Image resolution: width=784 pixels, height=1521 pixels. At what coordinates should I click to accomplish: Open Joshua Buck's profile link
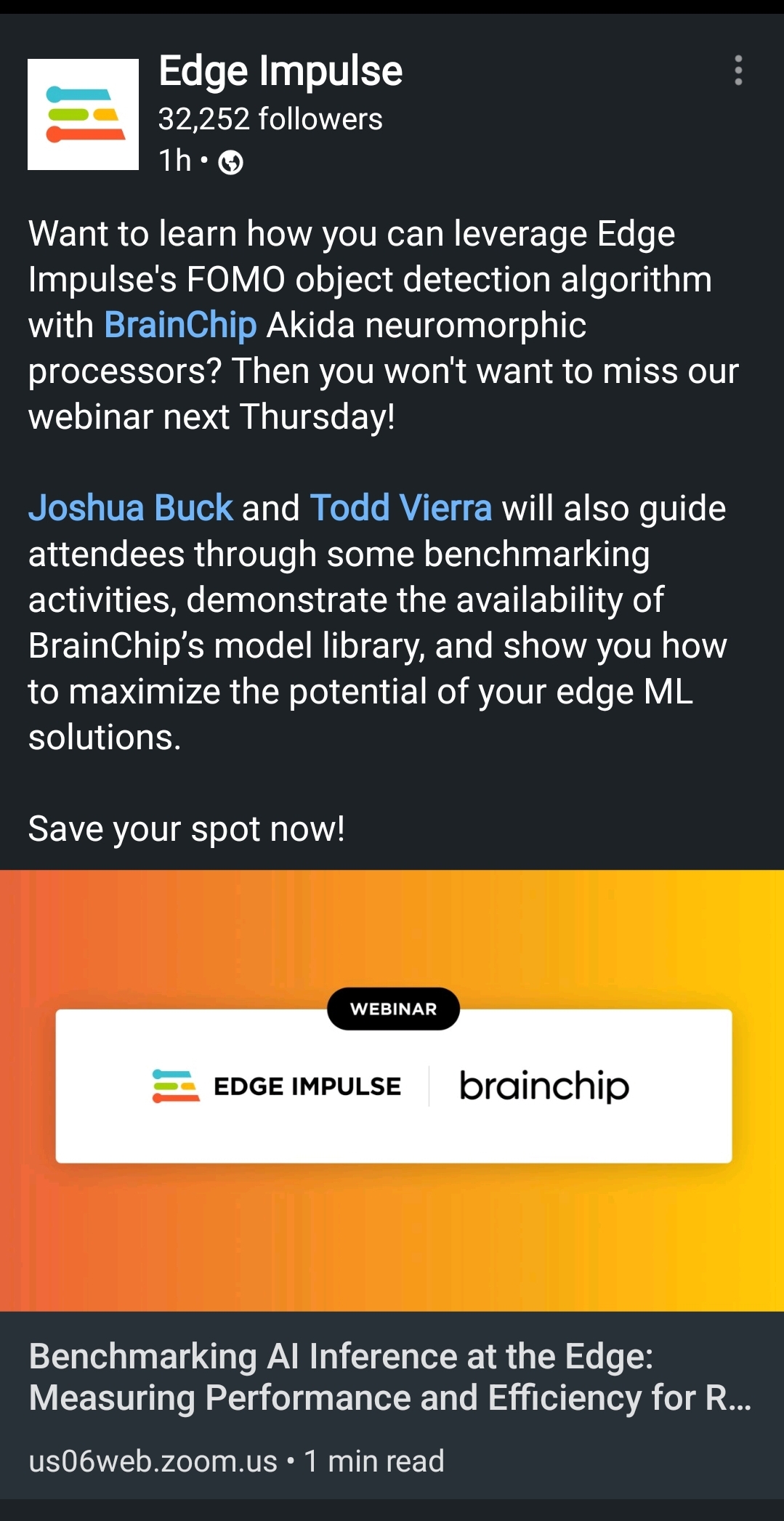point(131,507)
